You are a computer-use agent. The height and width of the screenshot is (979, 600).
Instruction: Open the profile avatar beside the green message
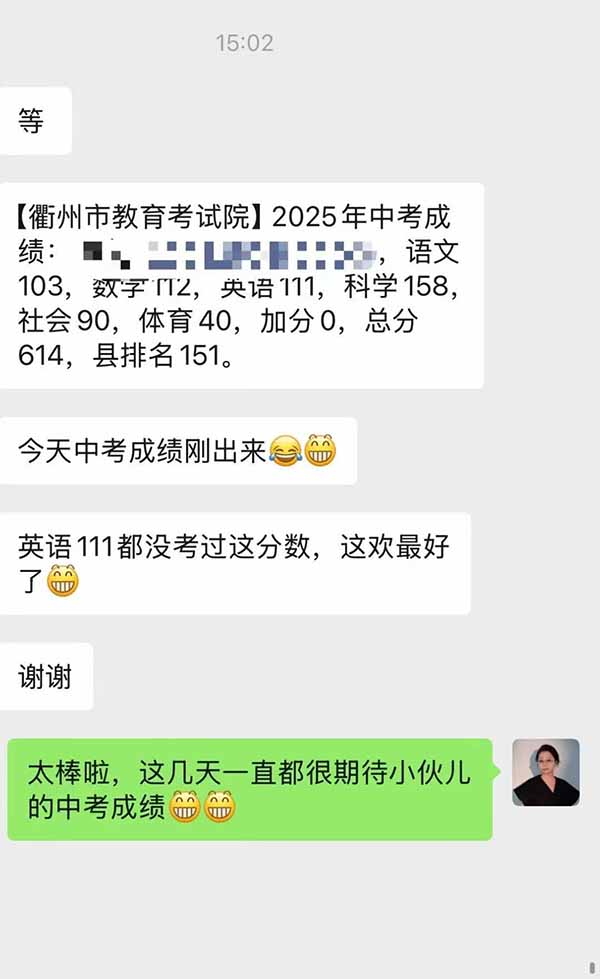click(546, 772)
